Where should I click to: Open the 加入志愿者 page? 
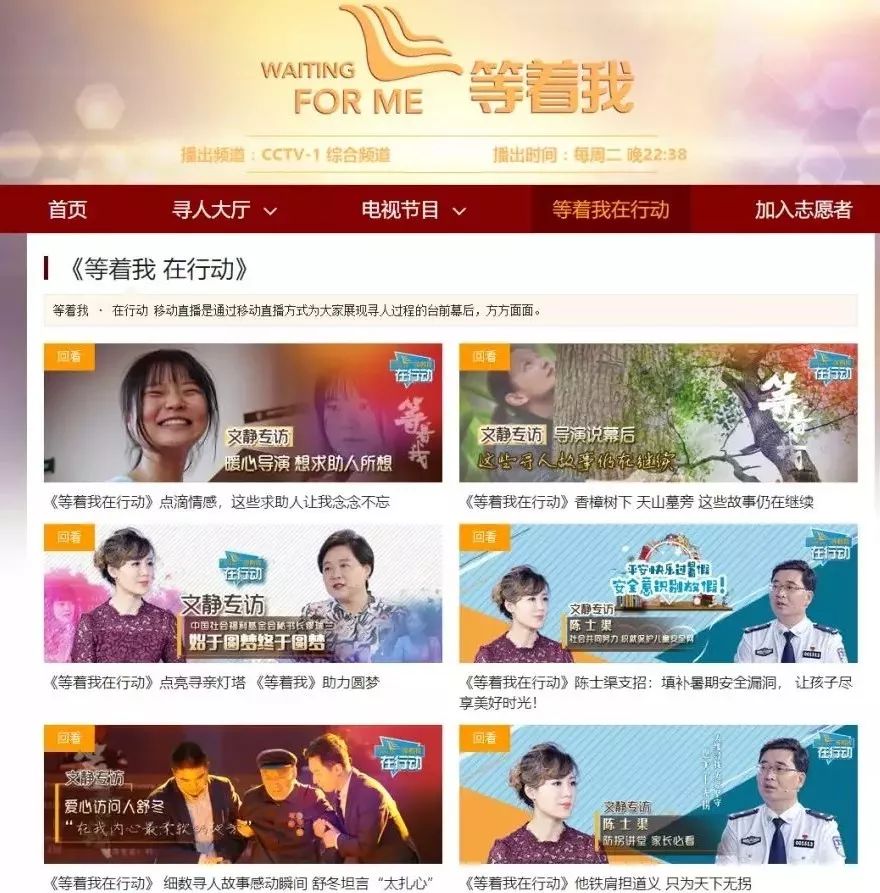tap(803, 210)
